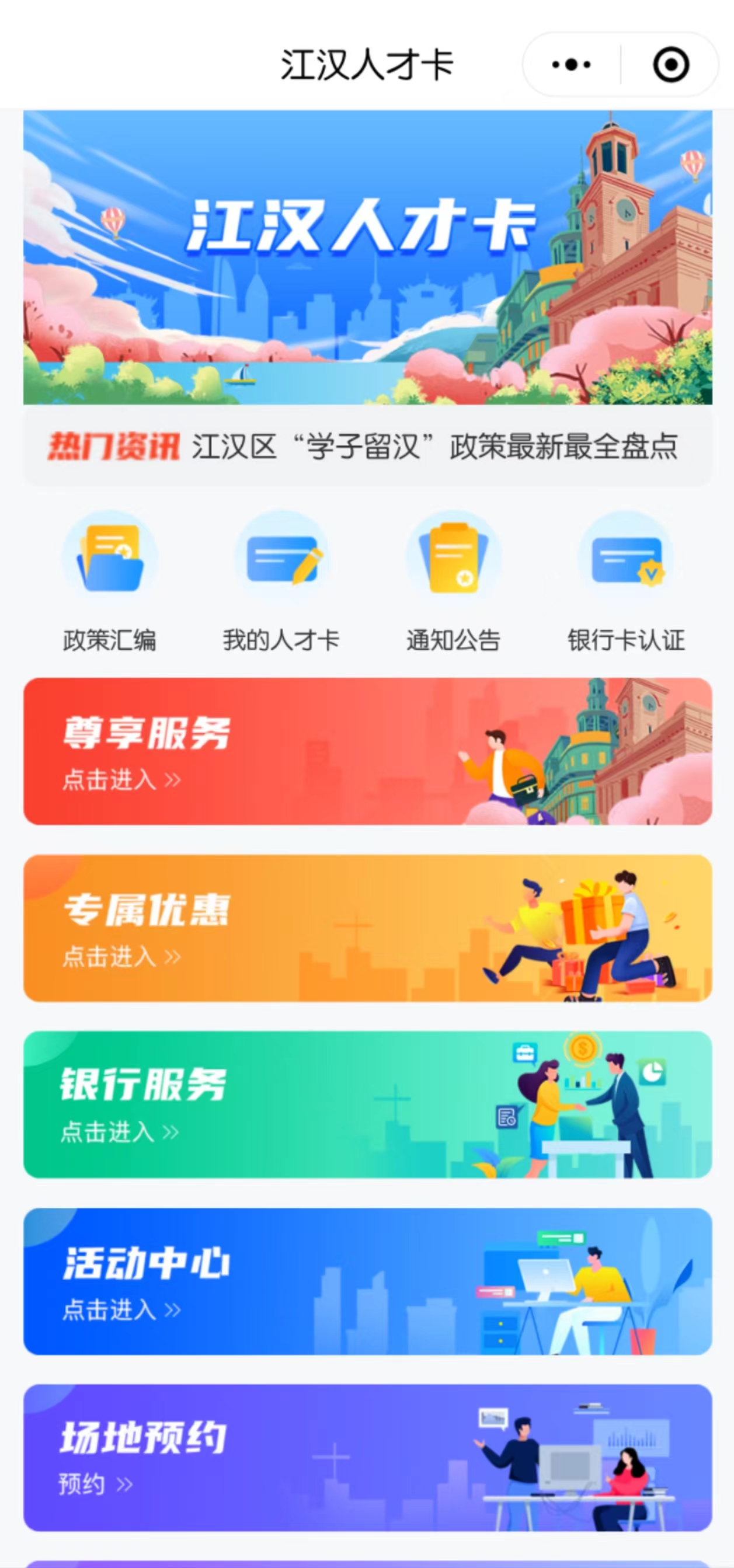Enter 活动中心

[x=368, y=1281]
